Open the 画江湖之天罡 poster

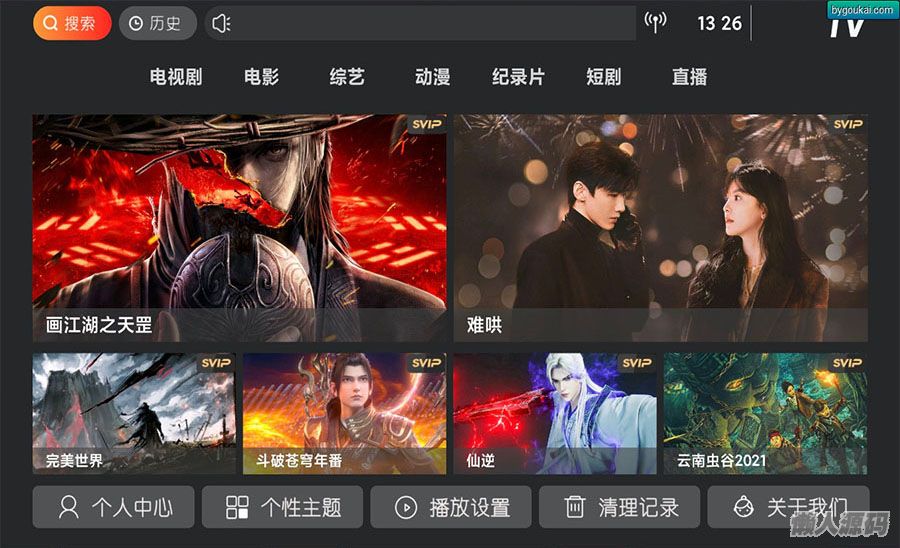click(x=239, y=227)
